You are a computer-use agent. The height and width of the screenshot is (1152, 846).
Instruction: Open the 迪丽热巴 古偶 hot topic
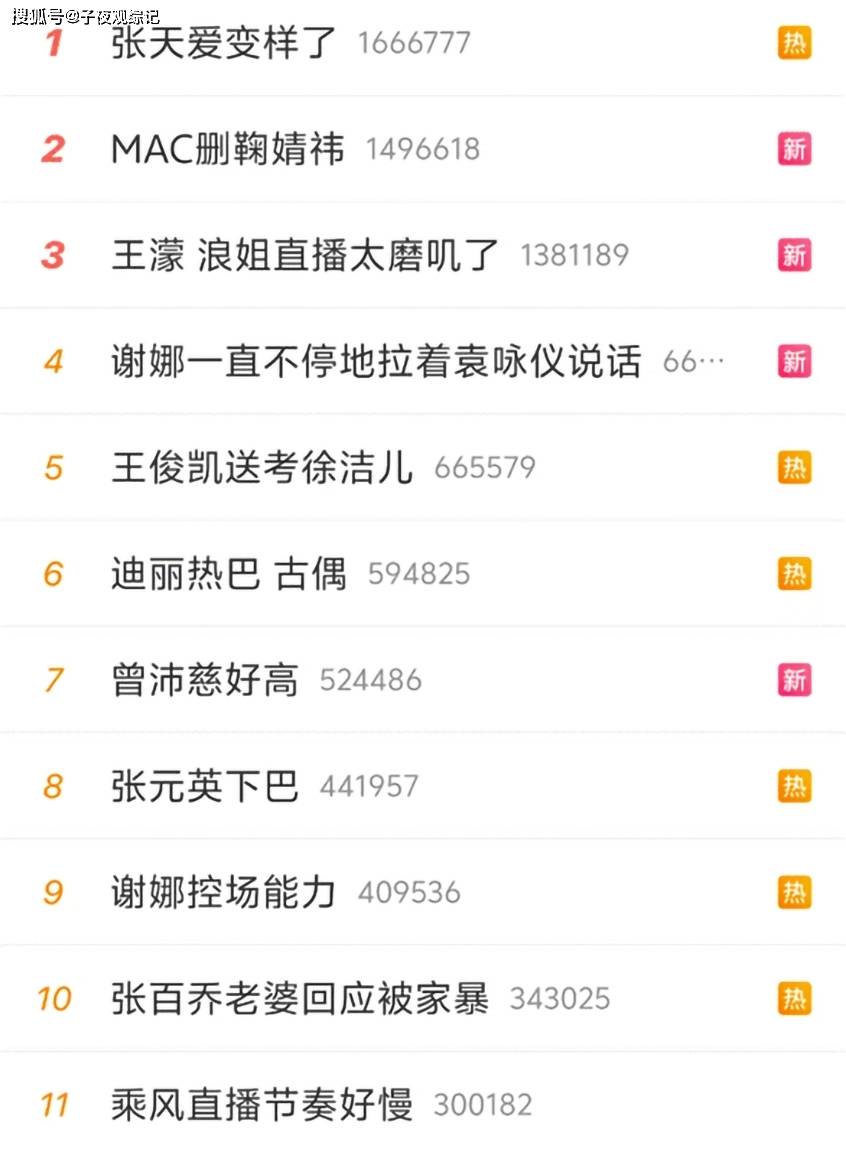[x=229, y=574]
